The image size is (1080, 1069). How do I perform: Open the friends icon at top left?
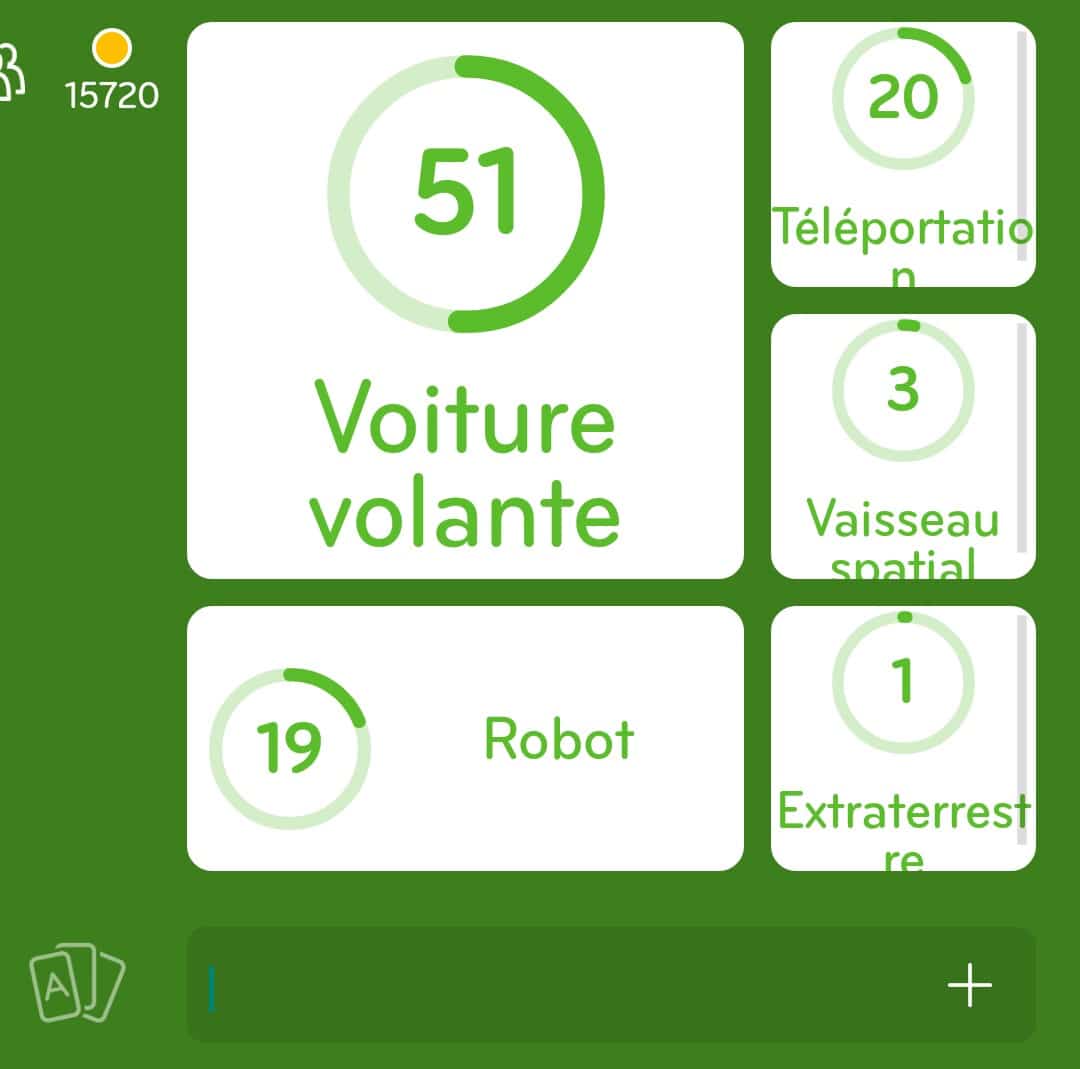coord(10,70)
